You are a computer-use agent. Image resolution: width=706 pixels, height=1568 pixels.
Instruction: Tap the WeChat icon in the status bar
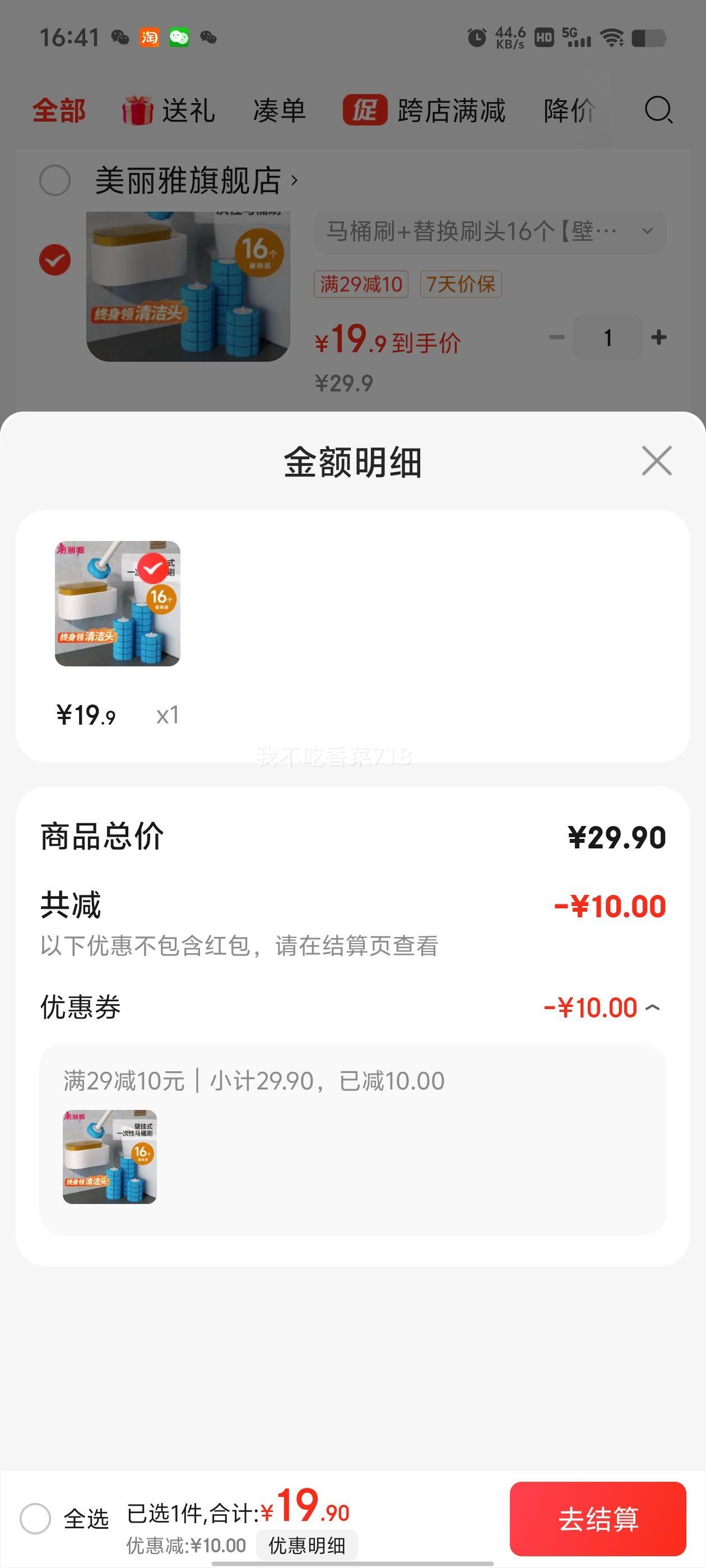(179, 38)
